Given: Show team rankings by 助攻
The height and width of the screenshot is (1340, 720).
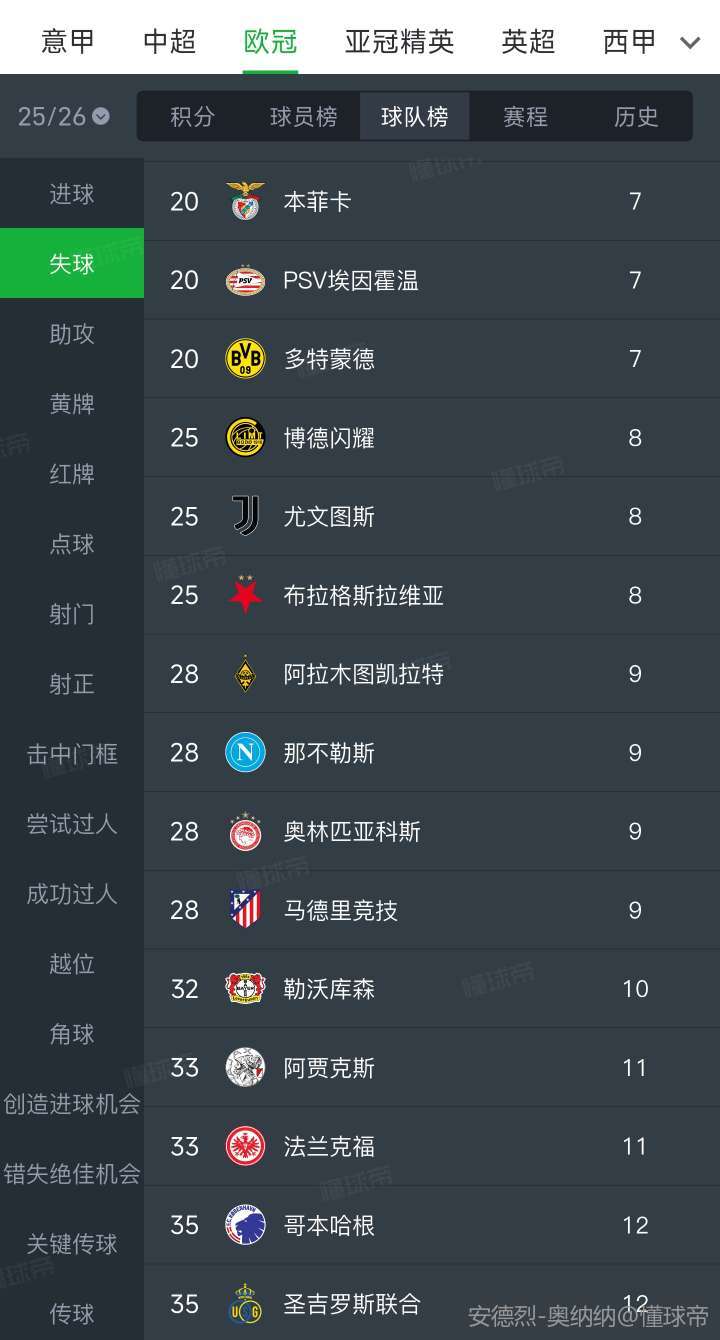Looking at the screenshot, I should 72,334.
